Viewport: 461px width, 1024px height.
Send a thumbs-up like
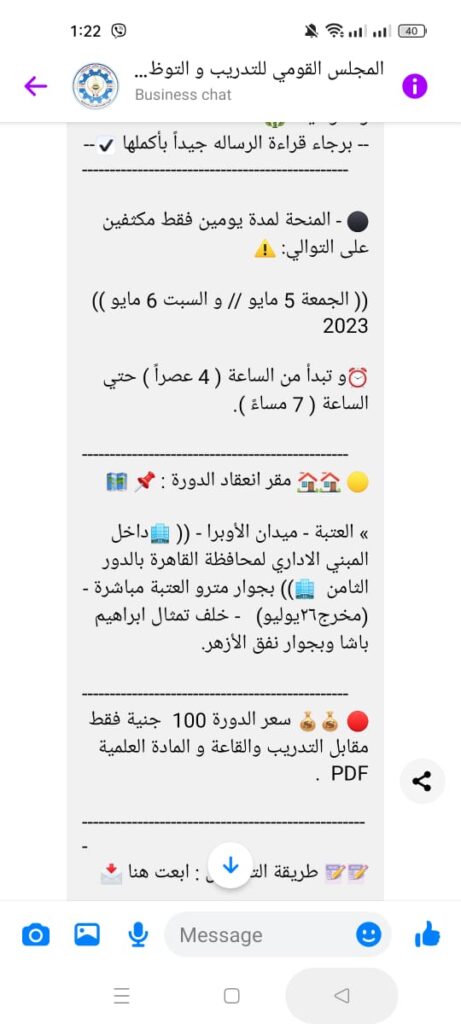[428, 935]
